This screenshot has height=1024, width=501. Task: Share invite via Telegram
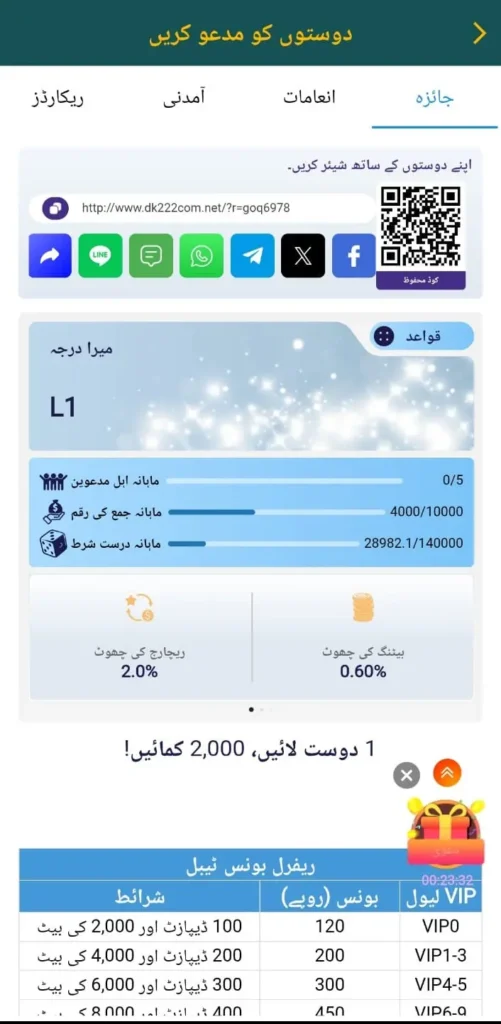coord(252,256)
